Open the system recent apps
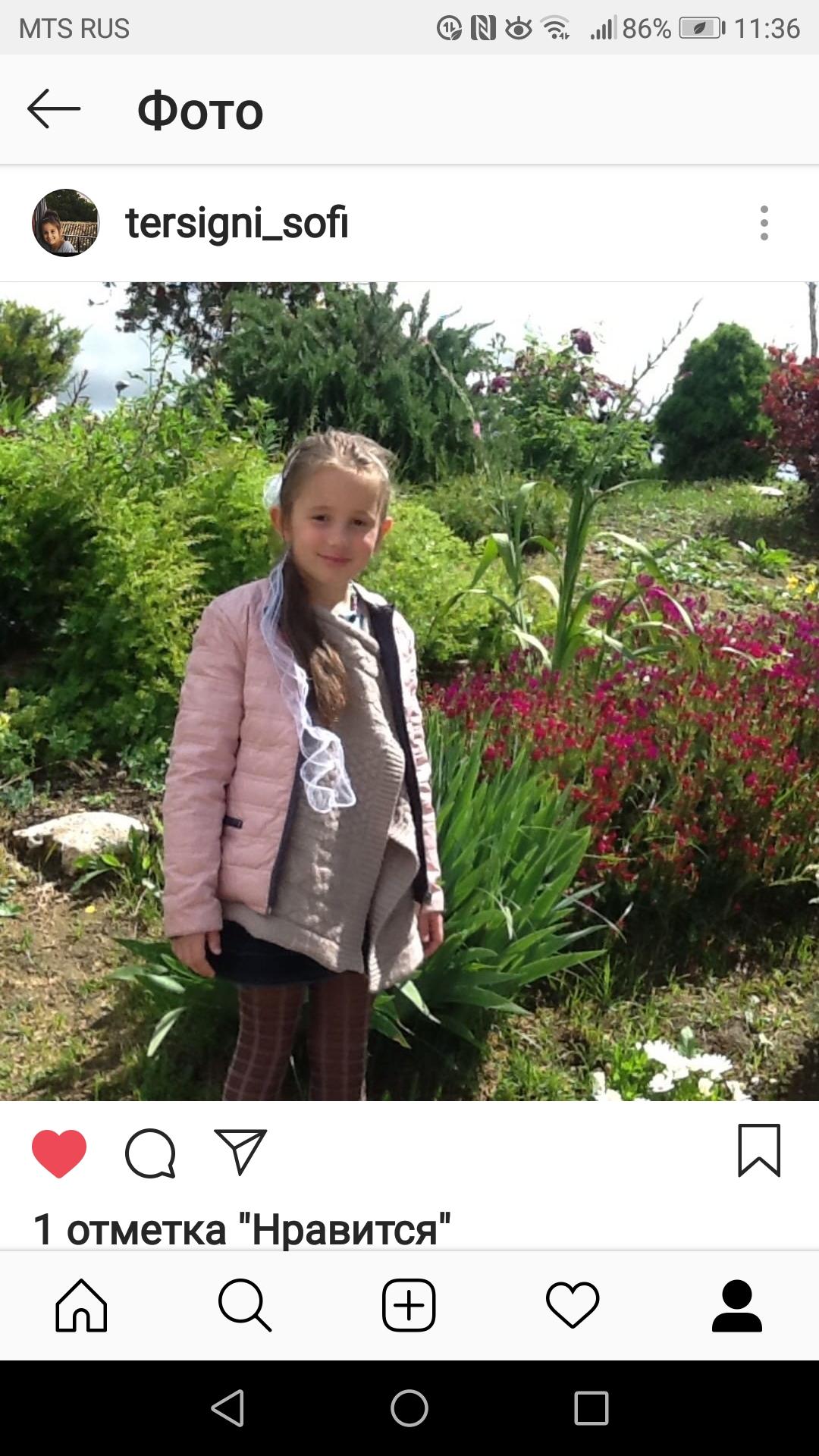 click(x=591, y=1408)
